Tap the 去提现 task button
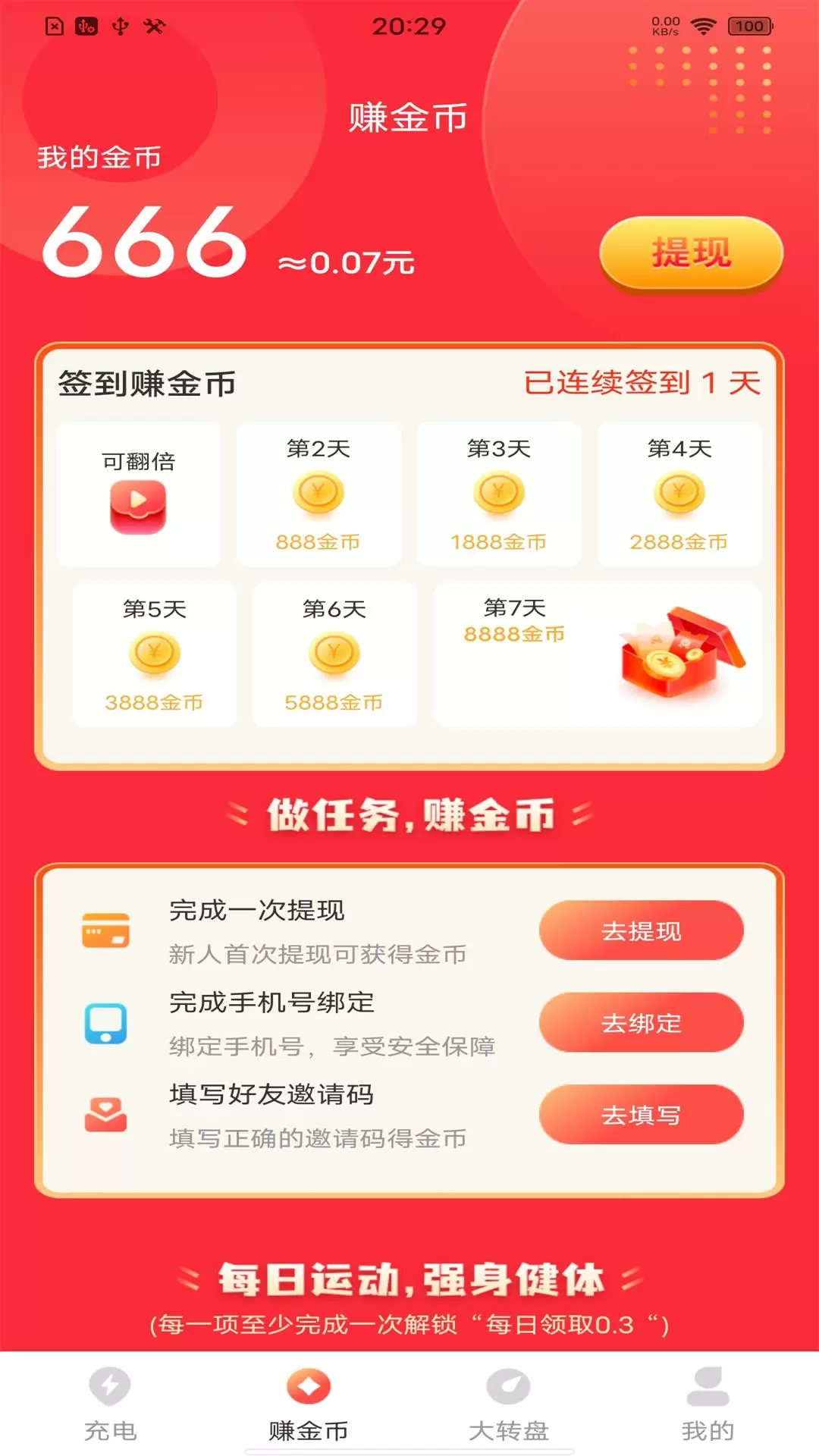Viewport: 819px width, 1456px height. click(641, 930)
